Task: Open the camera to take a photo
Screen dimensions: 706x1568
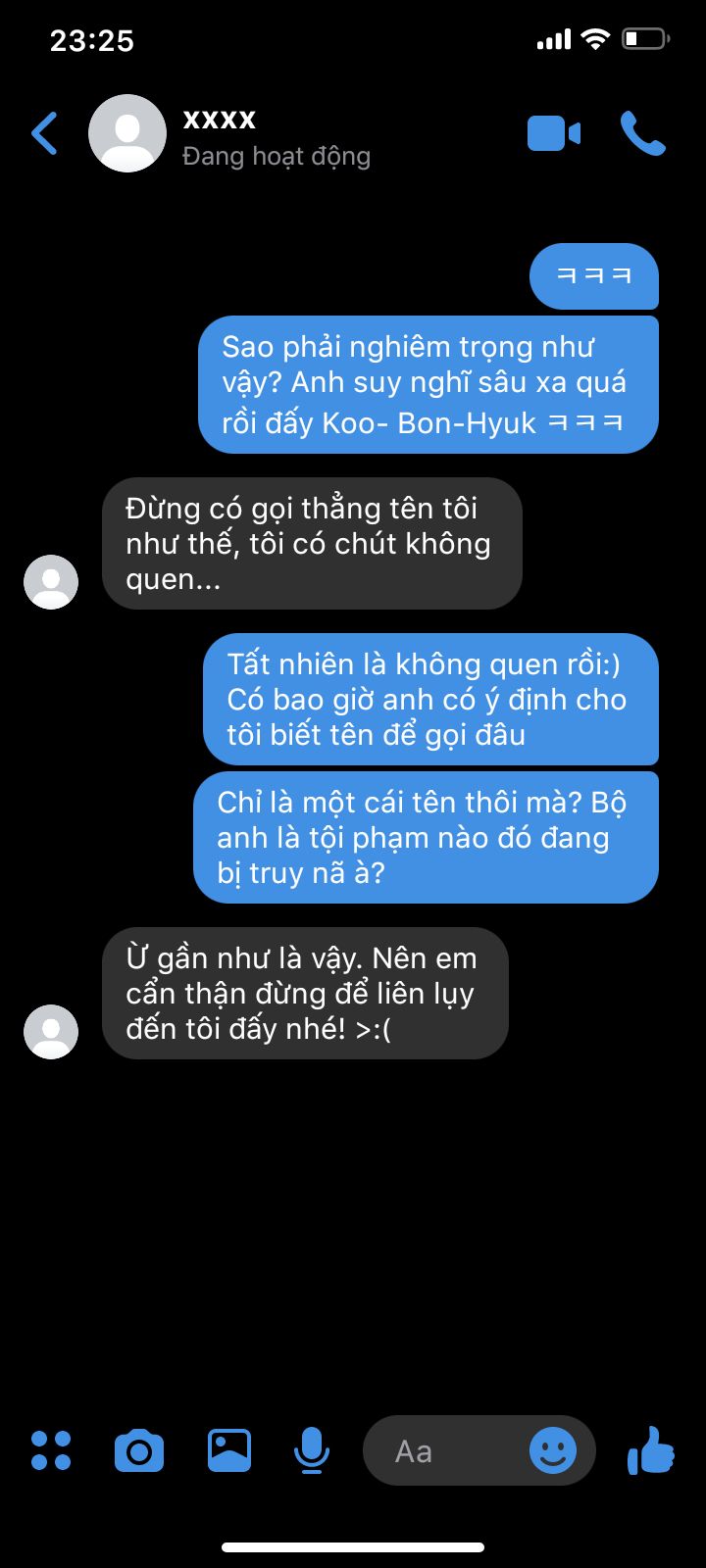Action: click(139, 1450)
